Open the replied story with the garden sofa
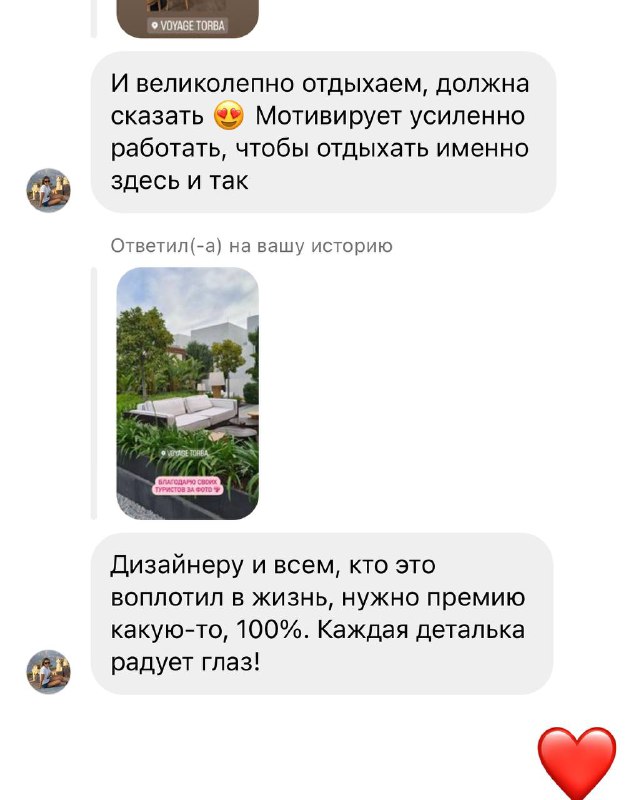Screen dimensions: 636x800 [x=187, y=393]
